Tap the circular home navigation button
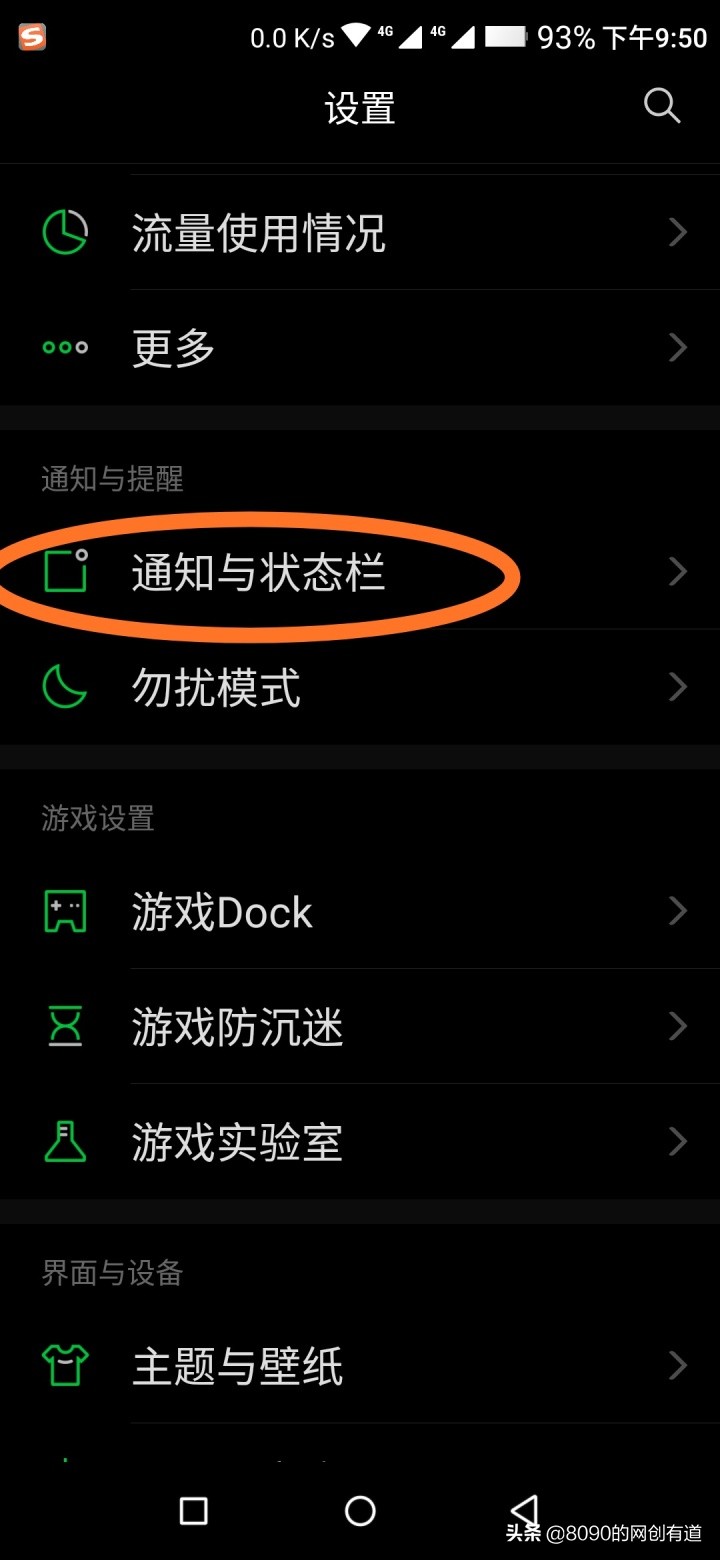The height and width of the screenshot is (1560, 720). click(360, 1510)
